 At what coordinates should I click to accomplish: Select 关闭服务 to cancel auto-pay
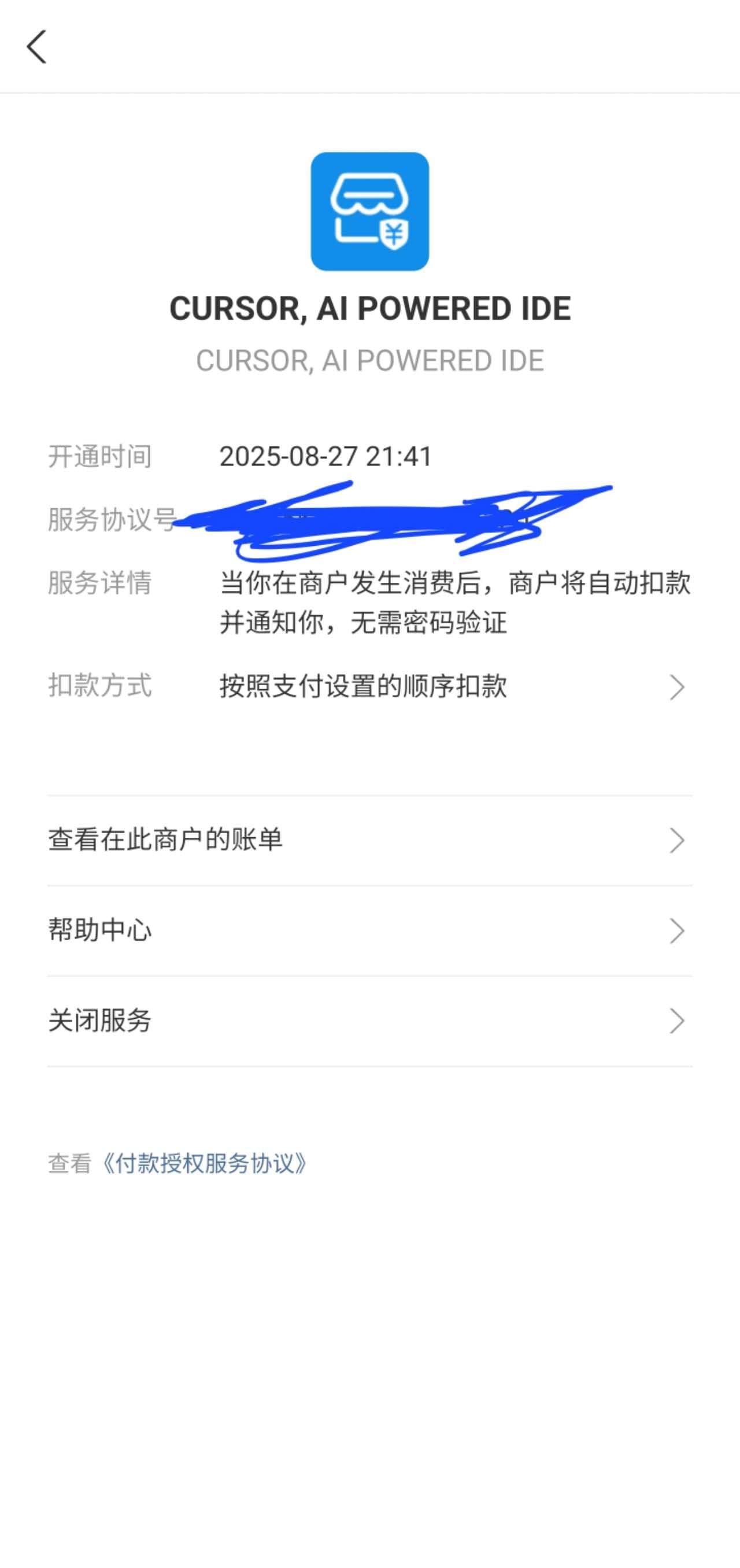[370, 1021]
